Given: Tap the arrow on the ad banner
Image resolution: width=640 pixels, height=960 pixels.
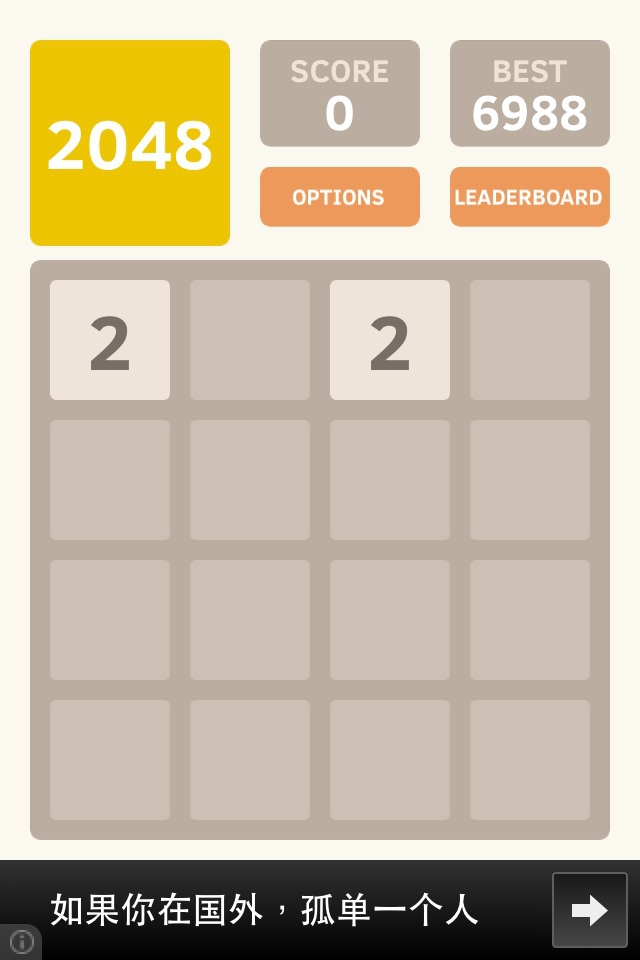Looking at the screenshot, I should point(589,910).
